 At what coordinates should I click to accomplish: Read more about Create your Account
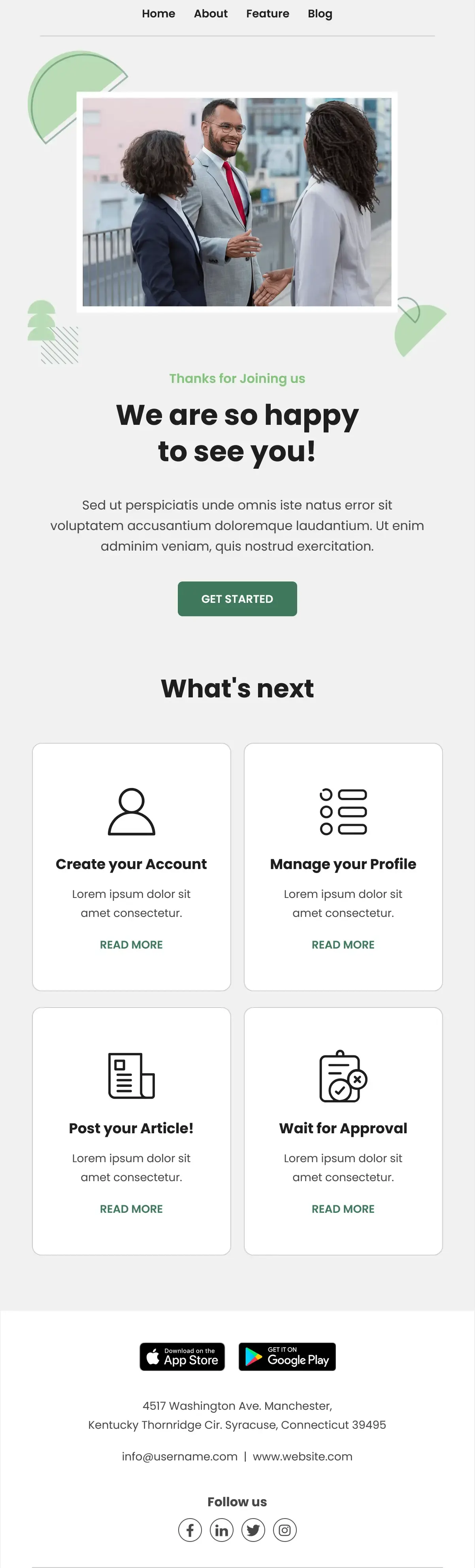[131, 945]
